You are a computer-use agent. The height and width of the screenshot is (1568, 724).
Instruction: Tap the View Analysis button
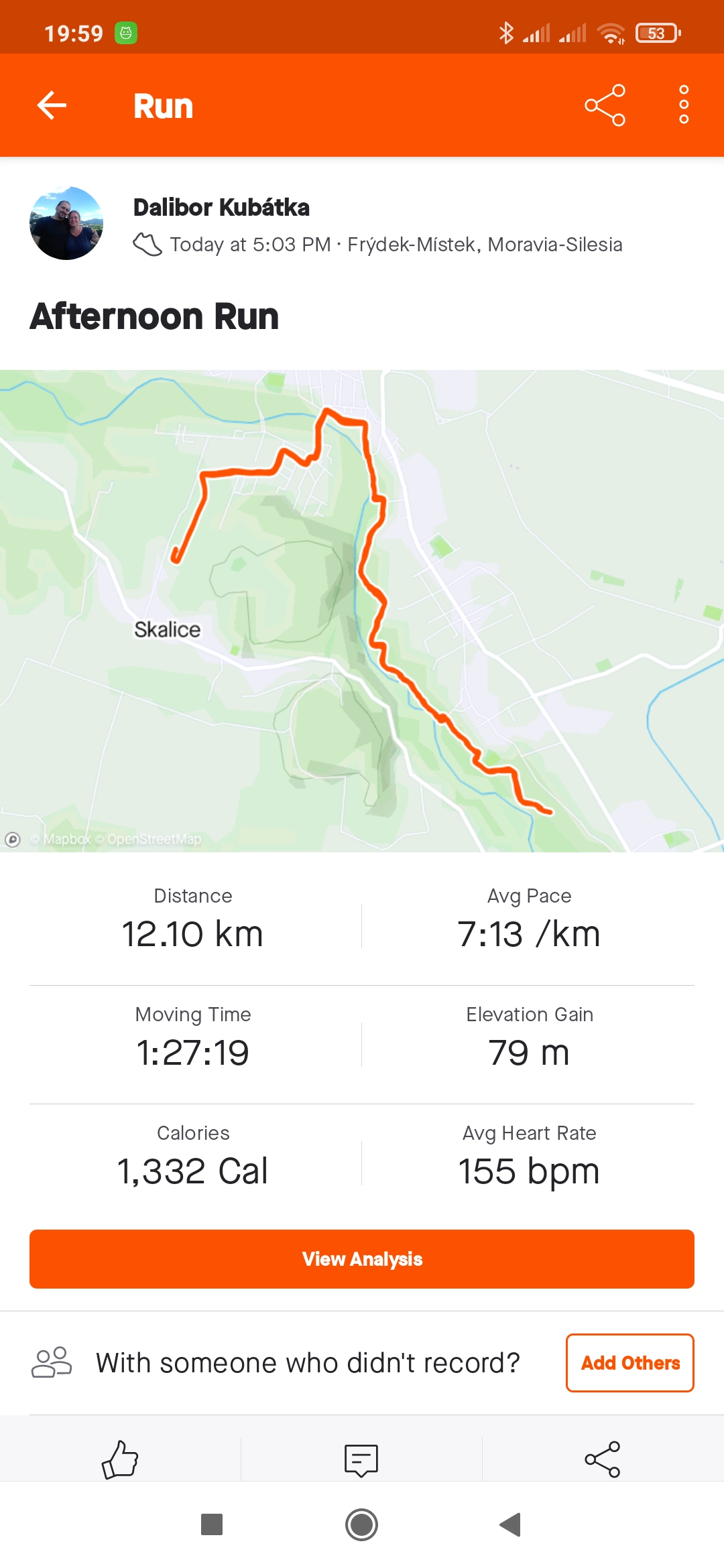pos(362,1259)
